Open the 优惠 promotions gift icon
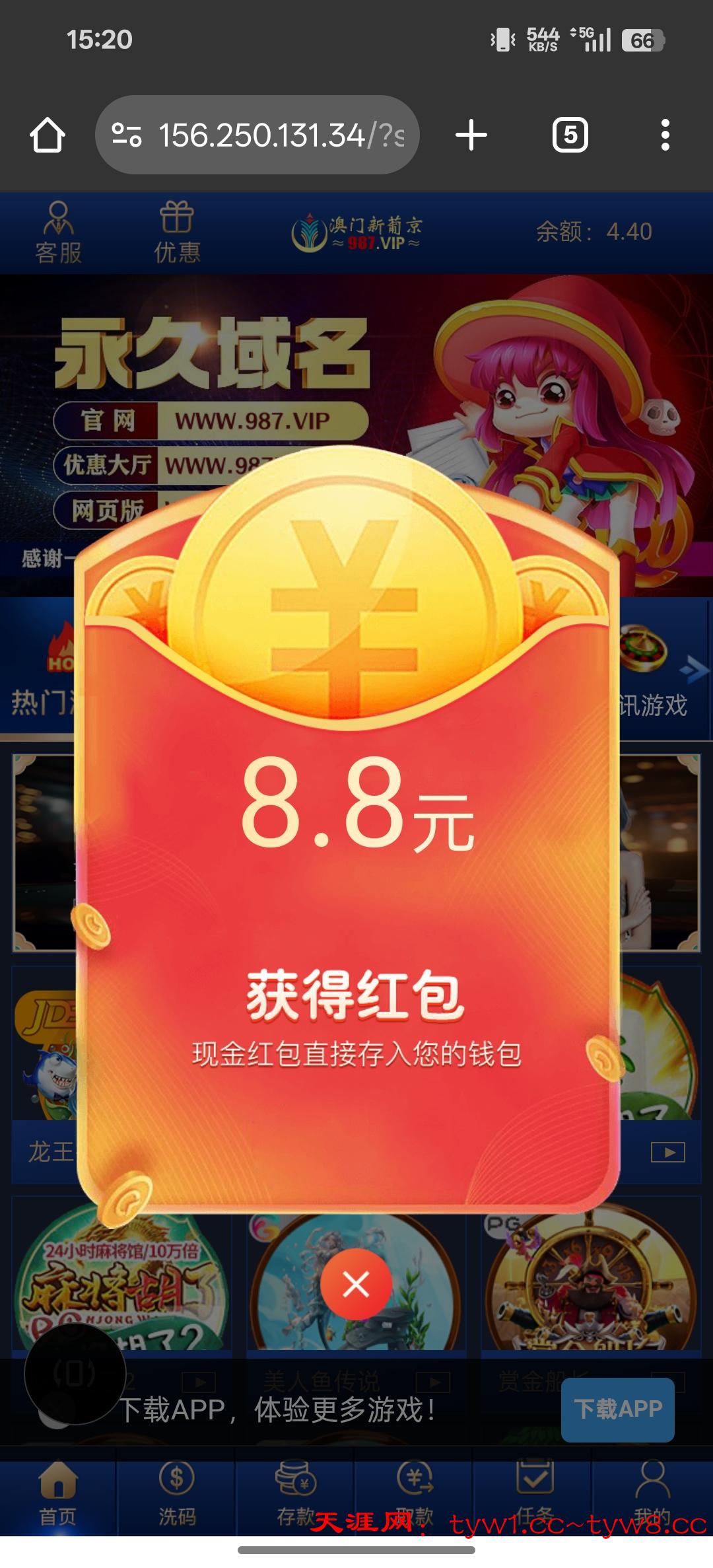Image resolution: width=713 pixels, height=1568 pixels. coord(176,232)
